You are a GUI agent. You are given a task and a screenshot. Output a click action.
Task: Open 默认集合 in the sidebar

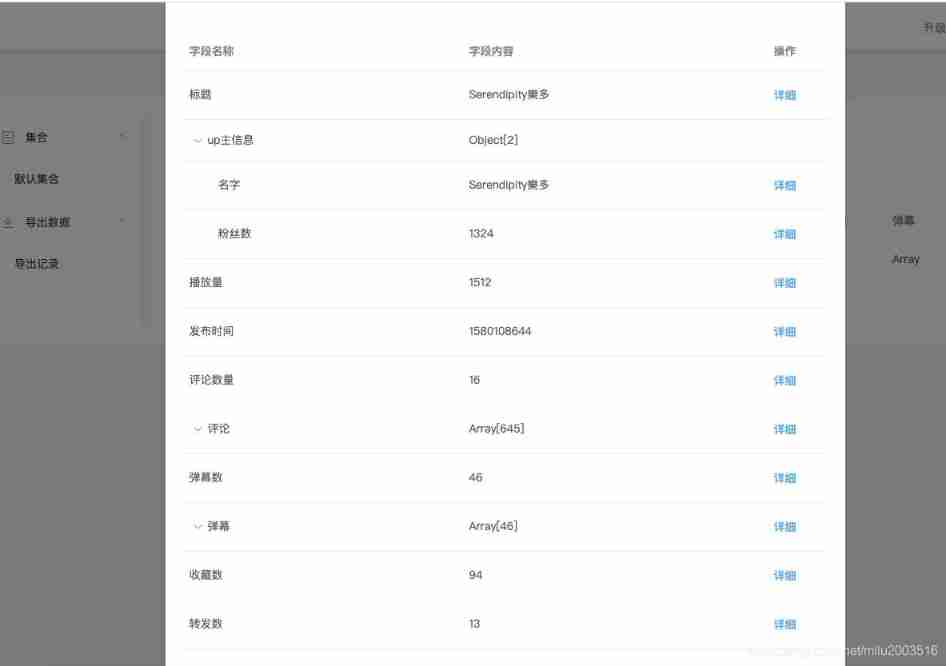tap(37, 180)
